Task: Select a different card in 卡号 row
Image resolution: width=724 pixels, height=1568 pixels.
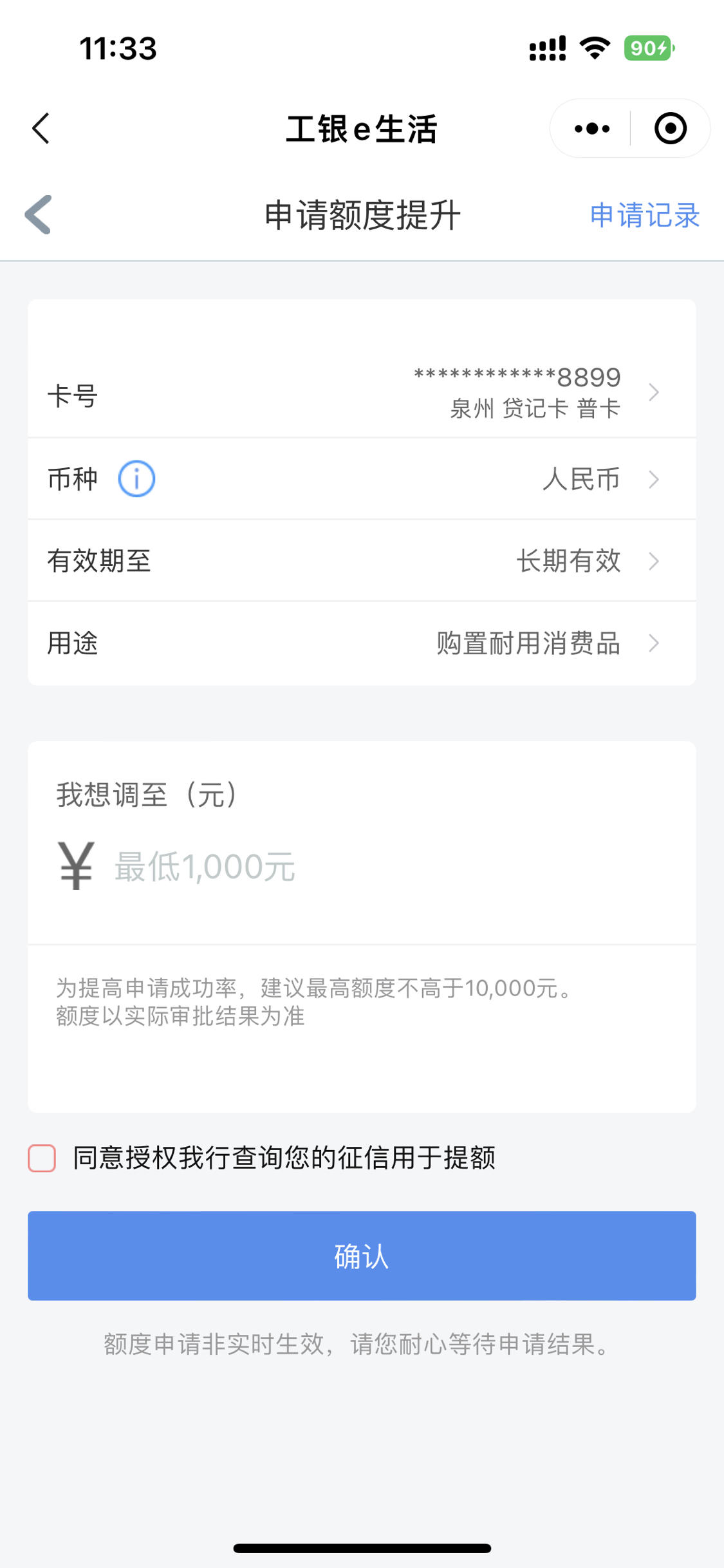Action: 534,392
